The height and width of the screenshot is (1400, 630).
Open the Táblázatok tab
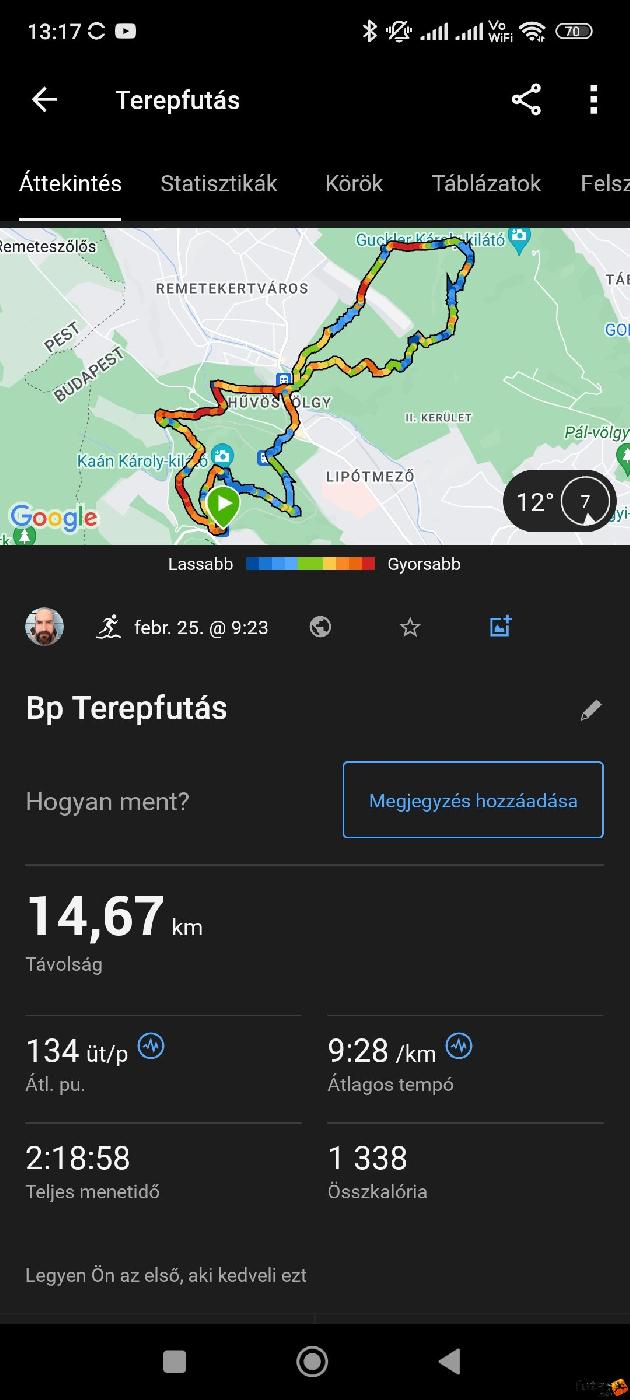486,184
